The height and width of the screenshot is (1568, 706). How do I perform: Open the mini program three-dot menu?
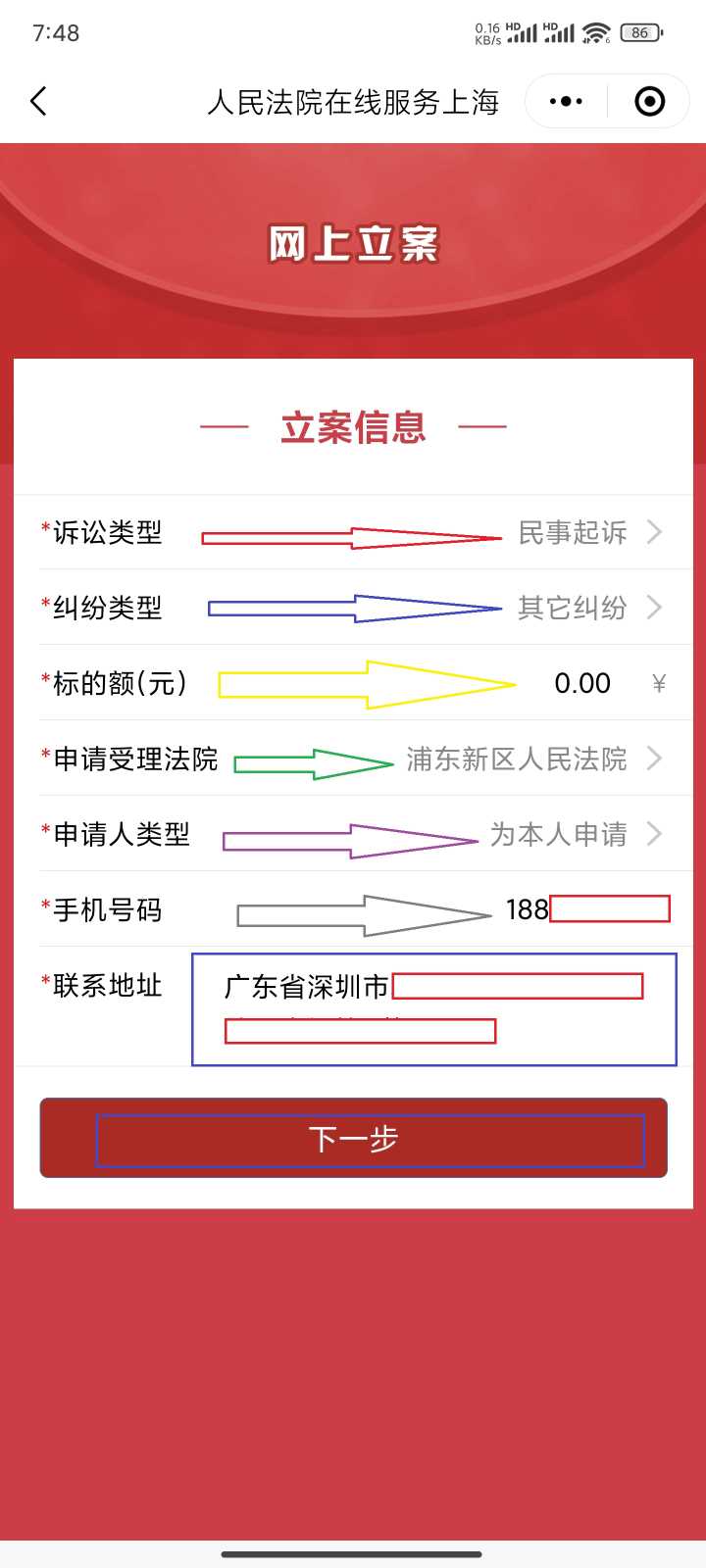click(566, 101)
